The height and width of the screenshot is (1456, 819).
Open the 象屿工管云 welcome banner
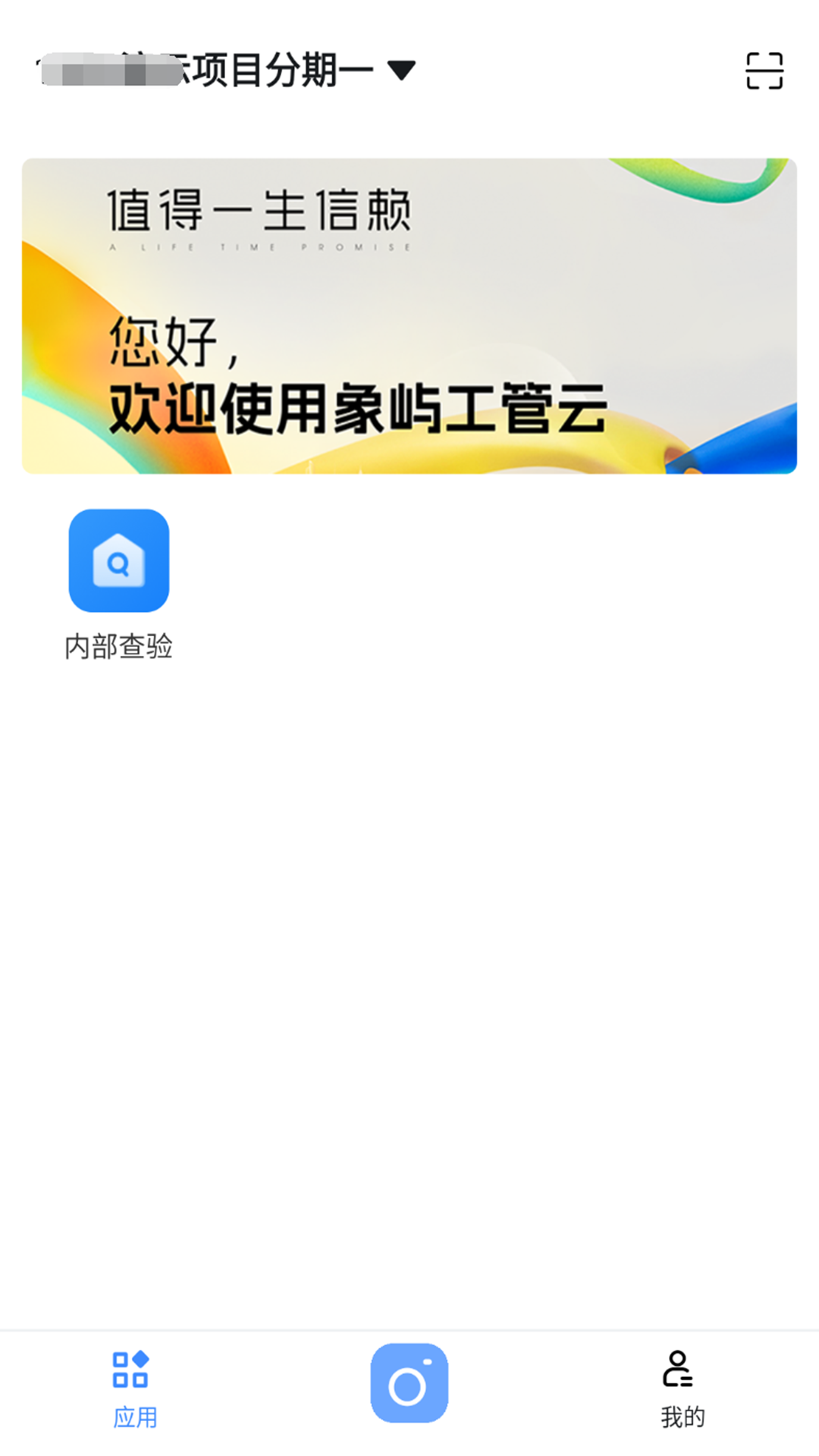409,316
